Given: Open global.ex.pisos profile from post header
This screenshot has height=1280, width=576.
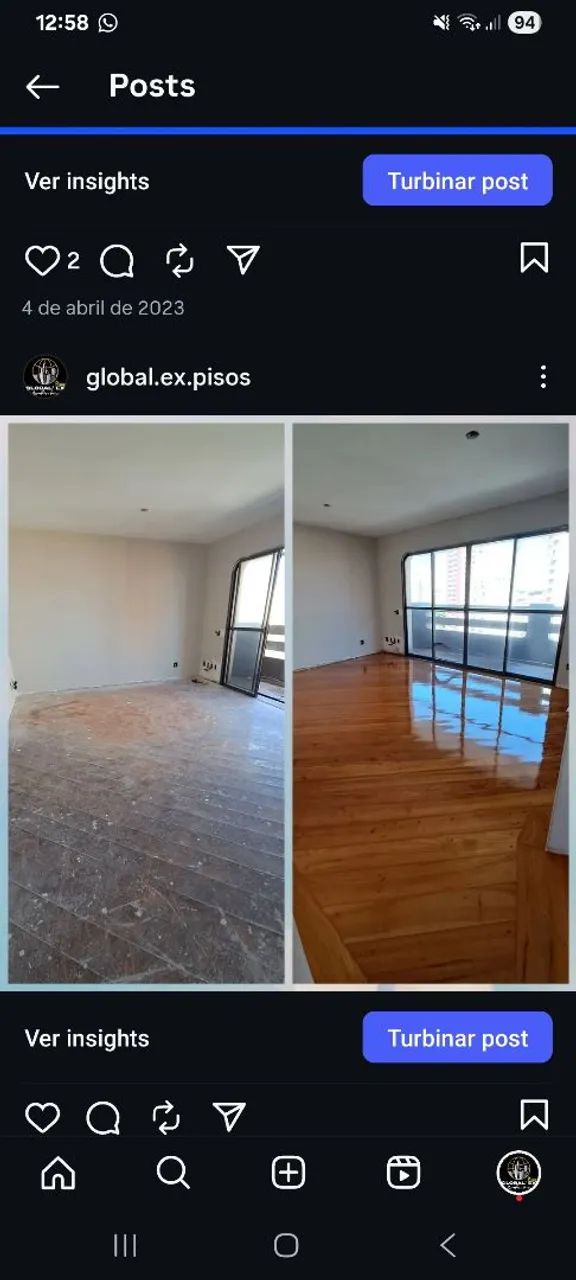Looking at the screenshot, I should pos(168,377).
